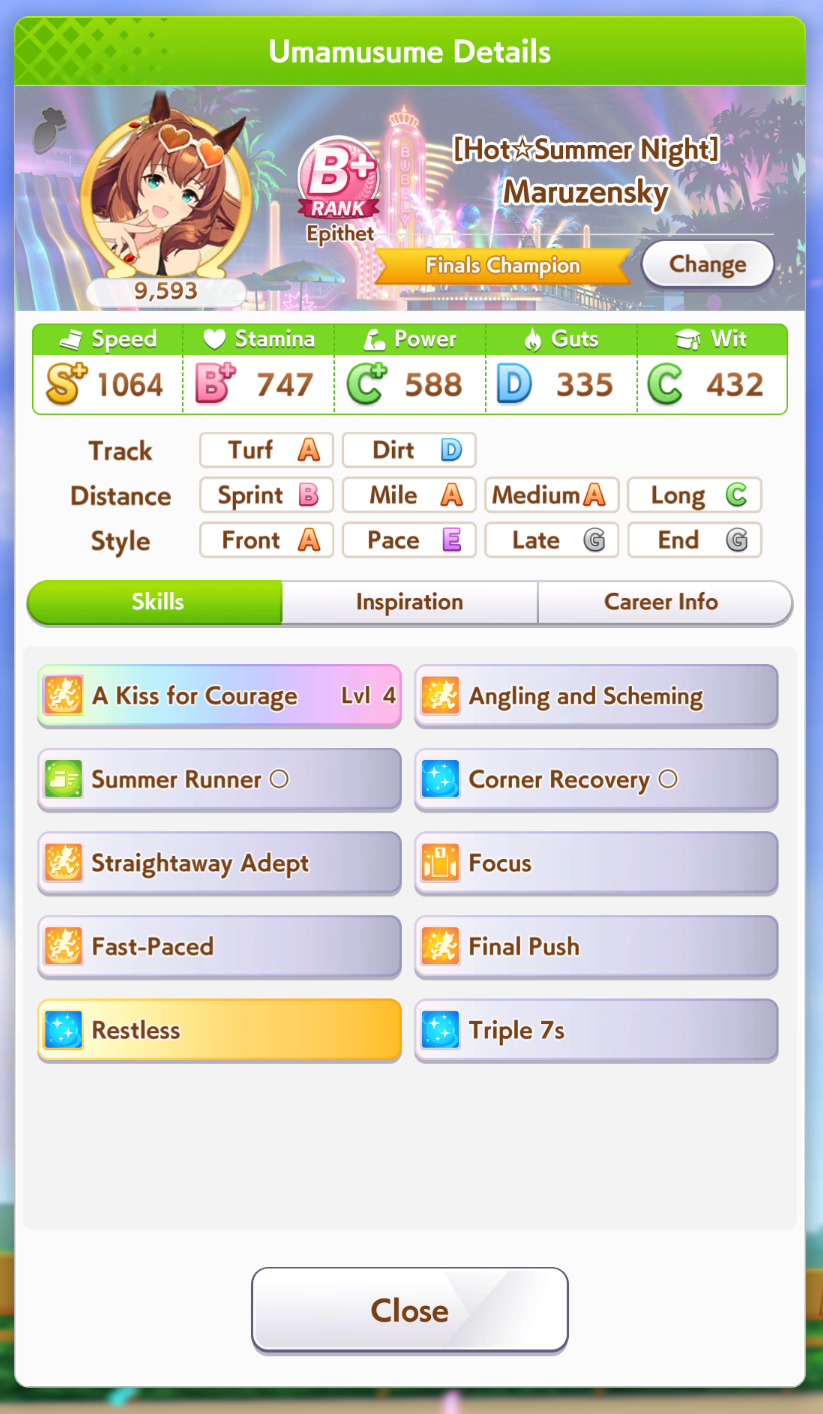Show details for the Focus skill
Image resolution: width=823 pixels, height=1414 pixels.
click(596, 863)
